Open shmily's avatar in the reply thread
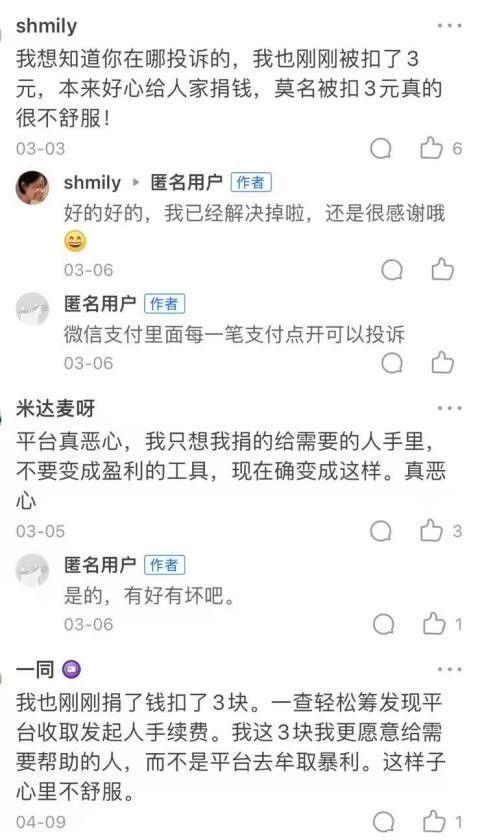Image resolution: width=482 pixels, height=840 pixels. pyautogui.click(x=32, y=187)
